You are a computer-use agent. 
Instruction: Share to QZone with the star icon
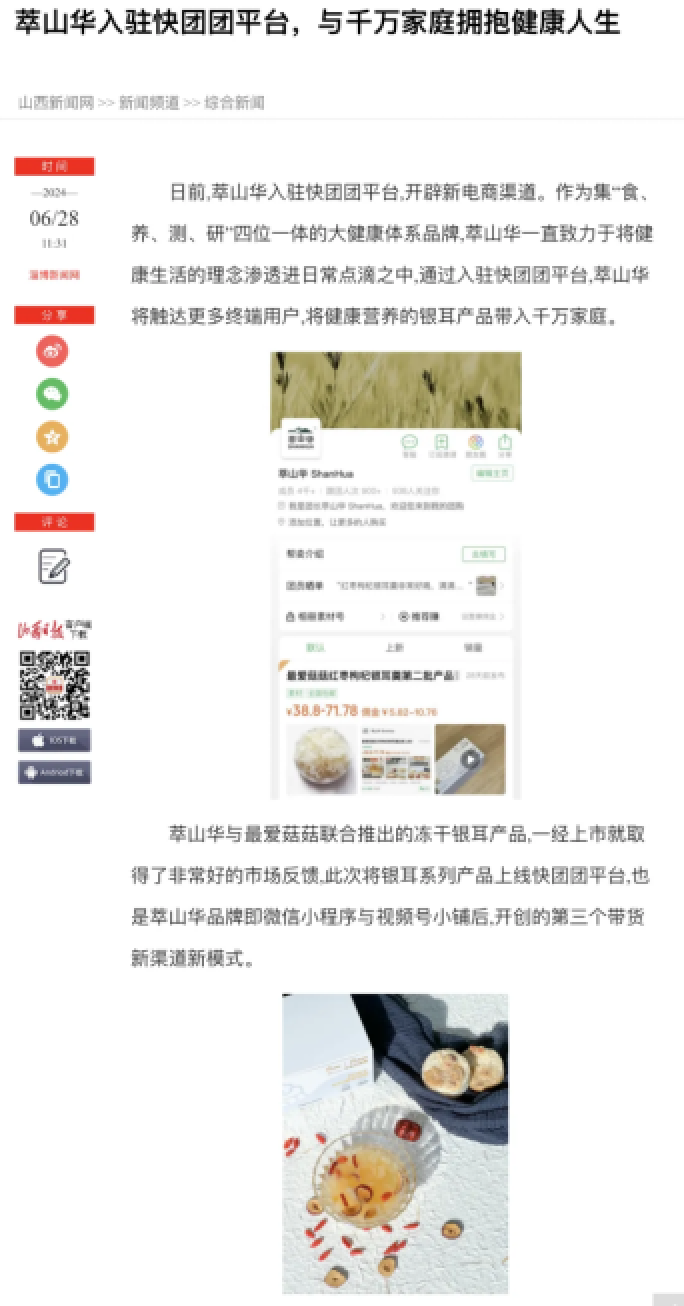[x=53, y=437]
